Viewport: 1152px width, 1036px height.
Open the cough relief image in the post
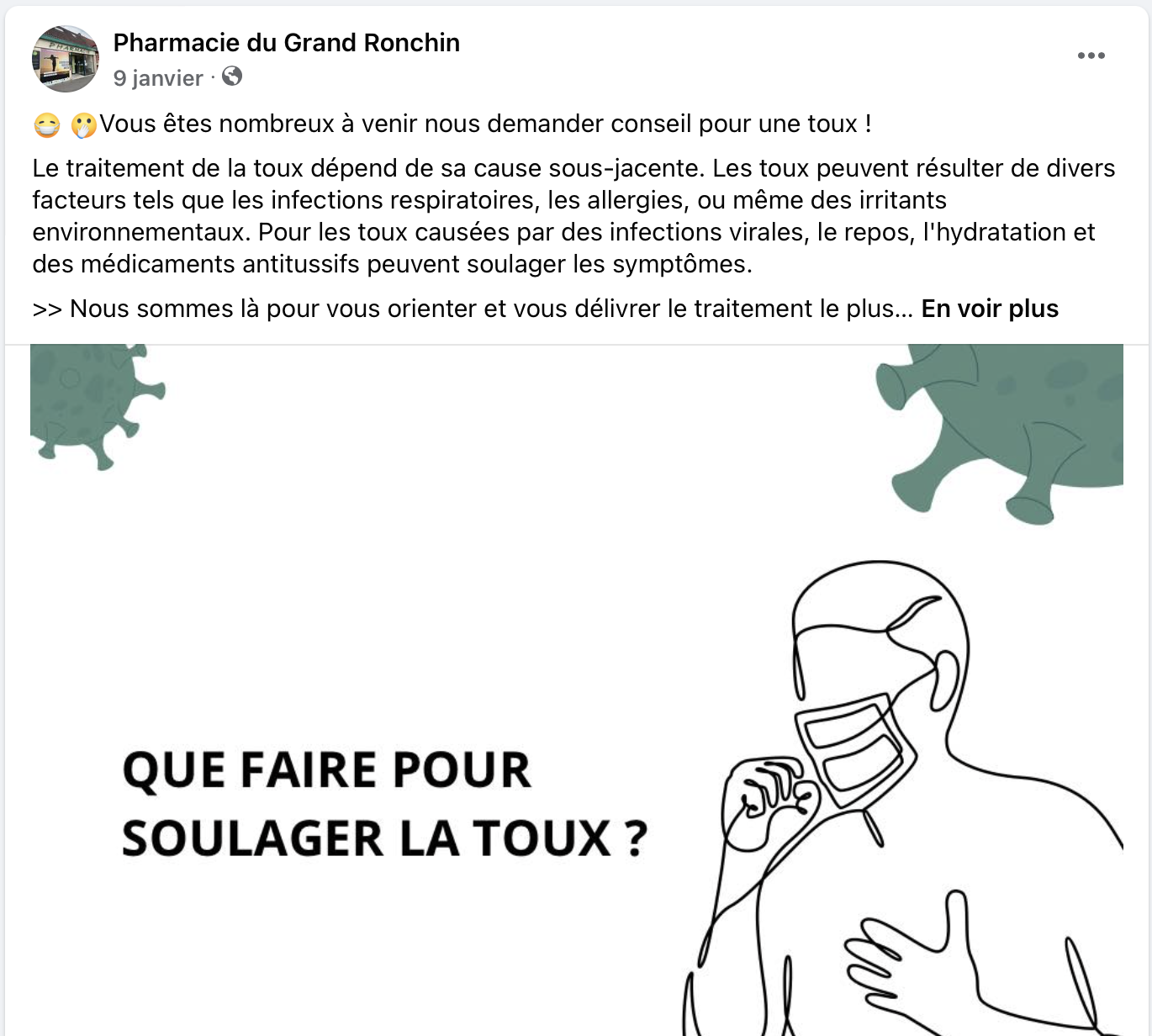tap(576, 690)
